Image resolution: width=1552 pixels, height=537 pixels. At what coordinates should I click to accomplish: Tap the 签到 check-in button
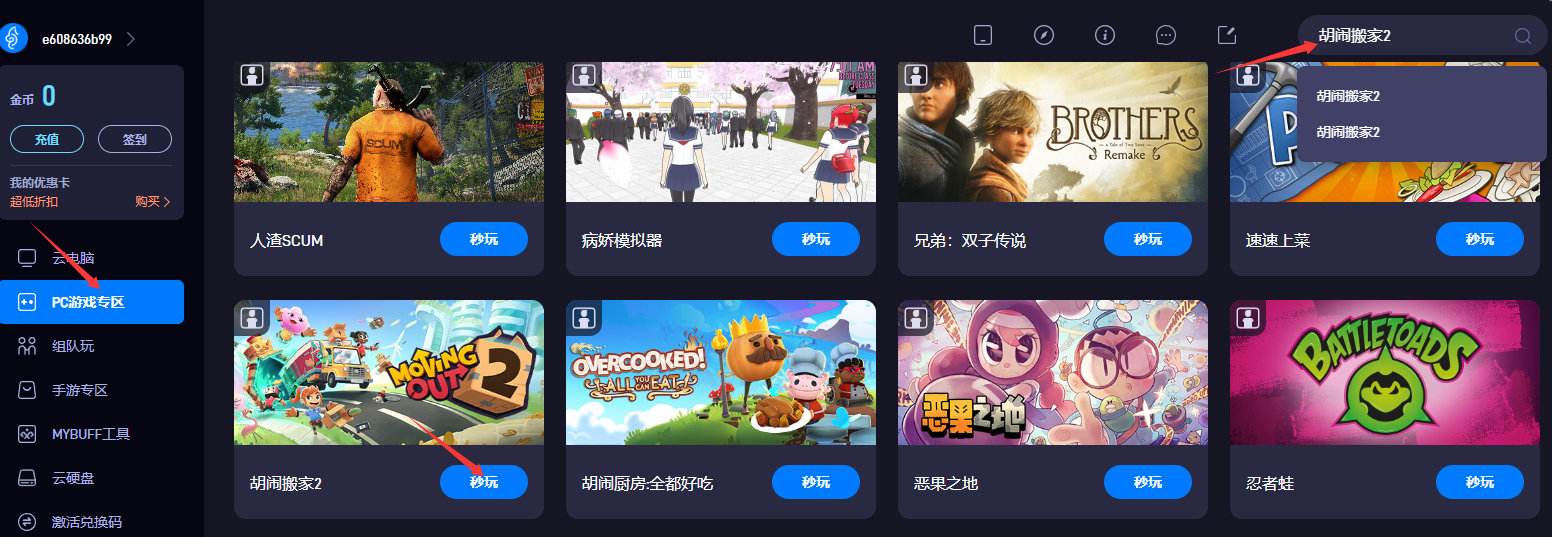point(135,139)
